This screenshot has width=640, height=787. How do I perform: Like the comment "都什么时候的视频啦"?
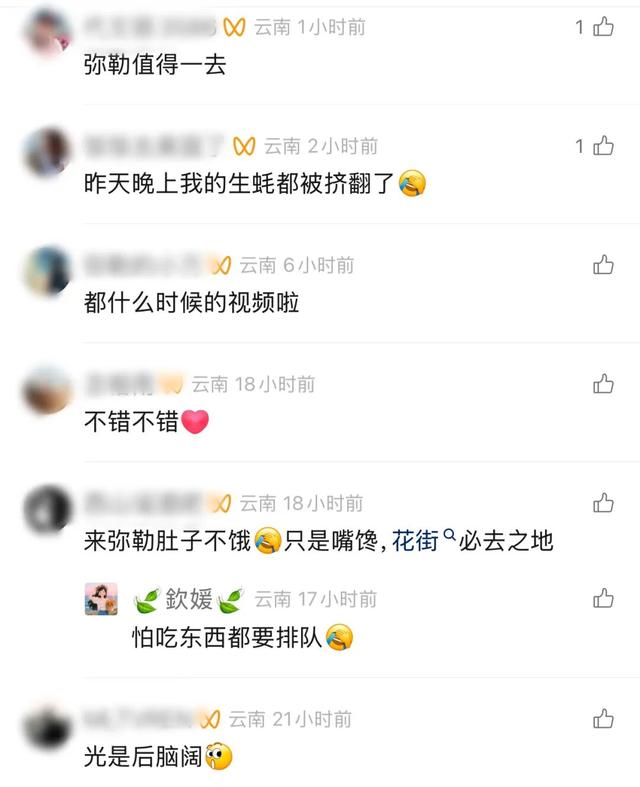click(x=603, y=265)
